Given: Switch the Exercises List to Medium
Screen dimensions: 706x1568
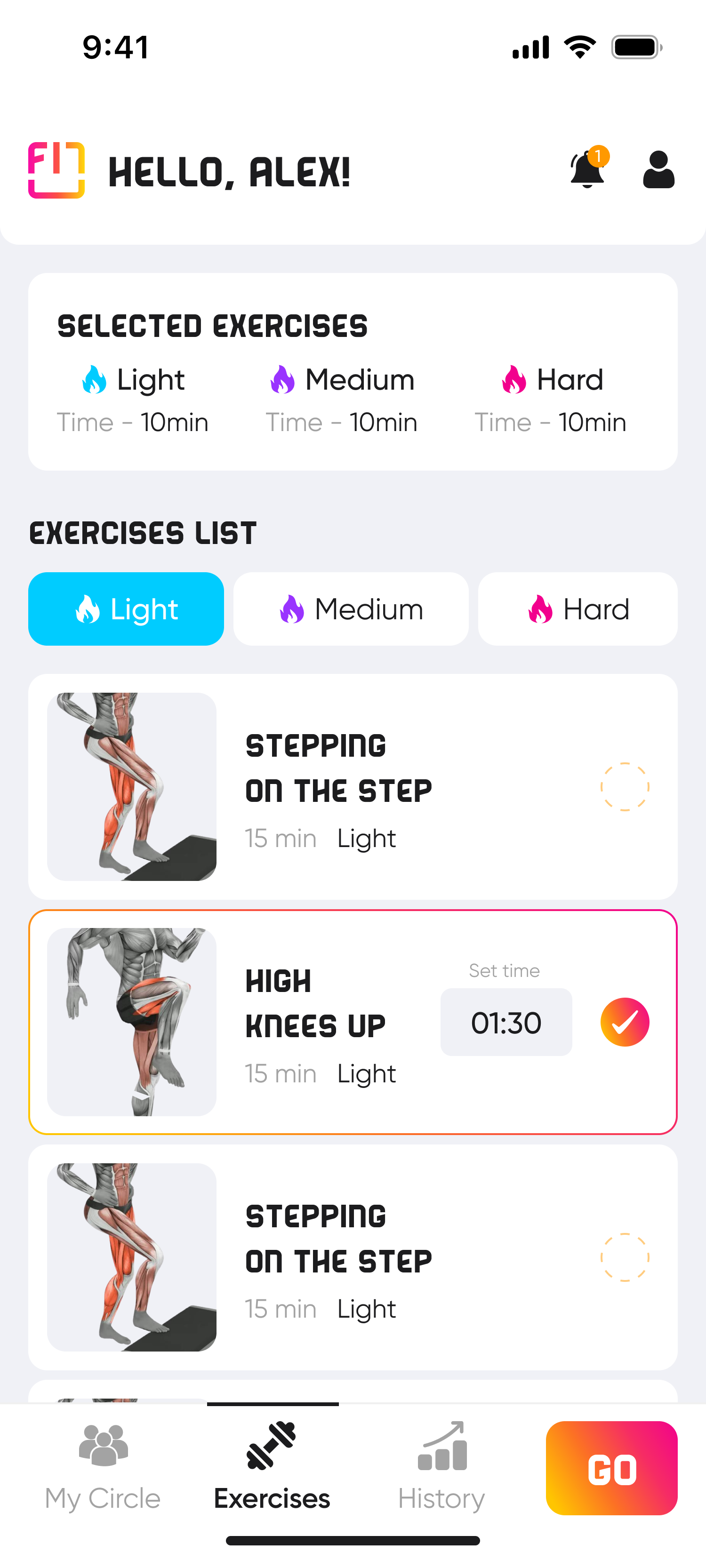Looking at the screenshot, I should point(351,608).
